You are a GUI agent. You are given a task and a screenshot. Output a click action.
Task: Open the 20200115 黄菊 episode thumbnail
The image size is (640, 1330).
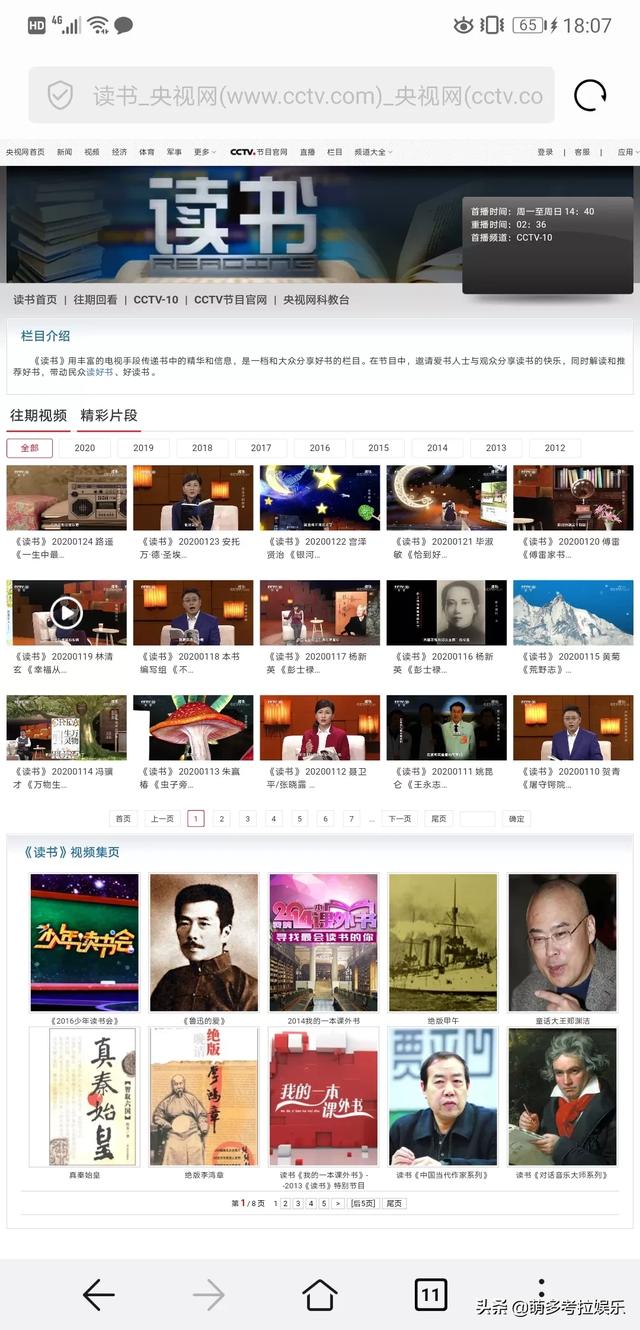coord(573,612)
